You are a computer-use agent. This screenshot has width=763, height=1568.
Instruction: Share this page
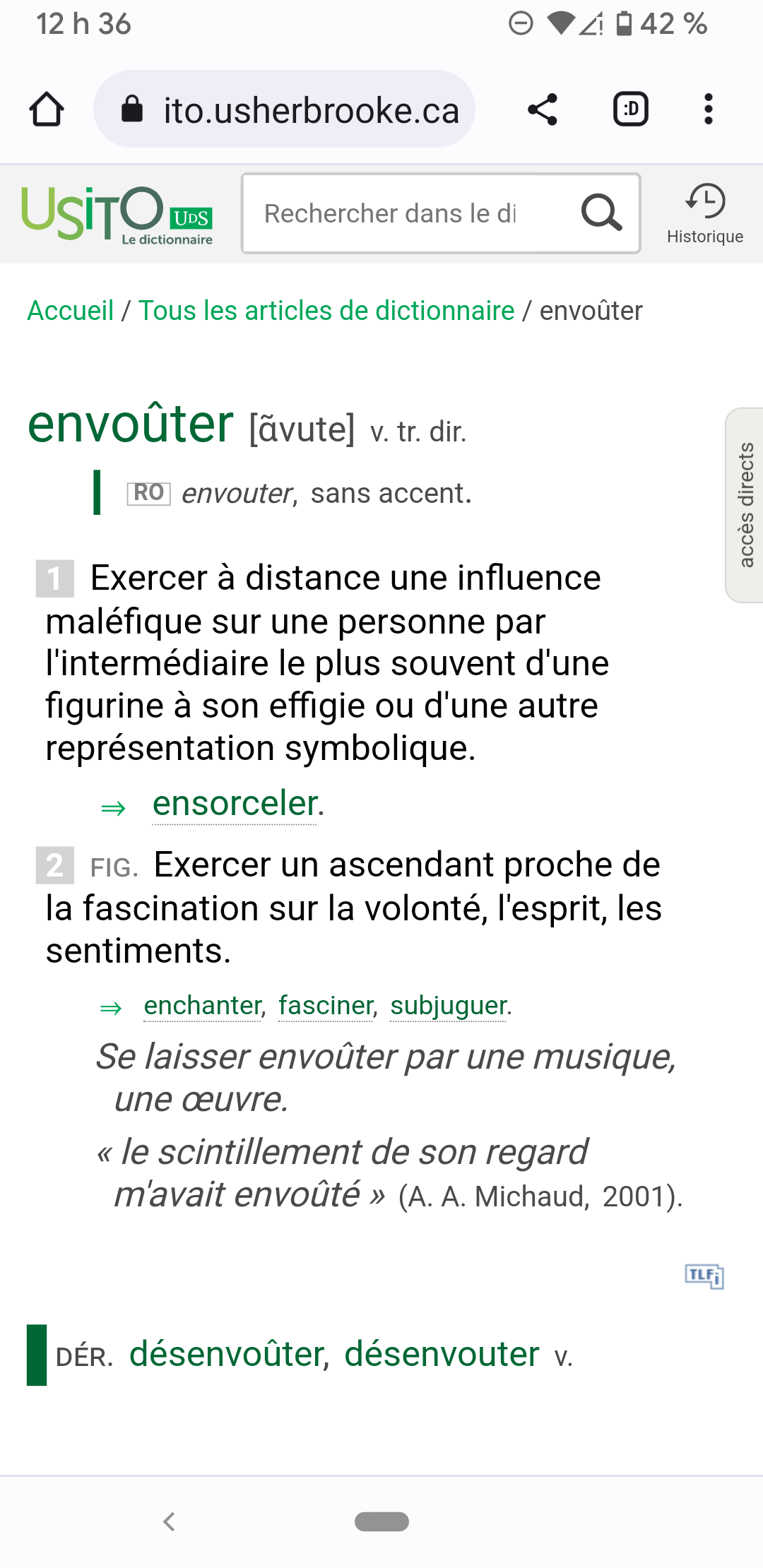coord(543,109)
